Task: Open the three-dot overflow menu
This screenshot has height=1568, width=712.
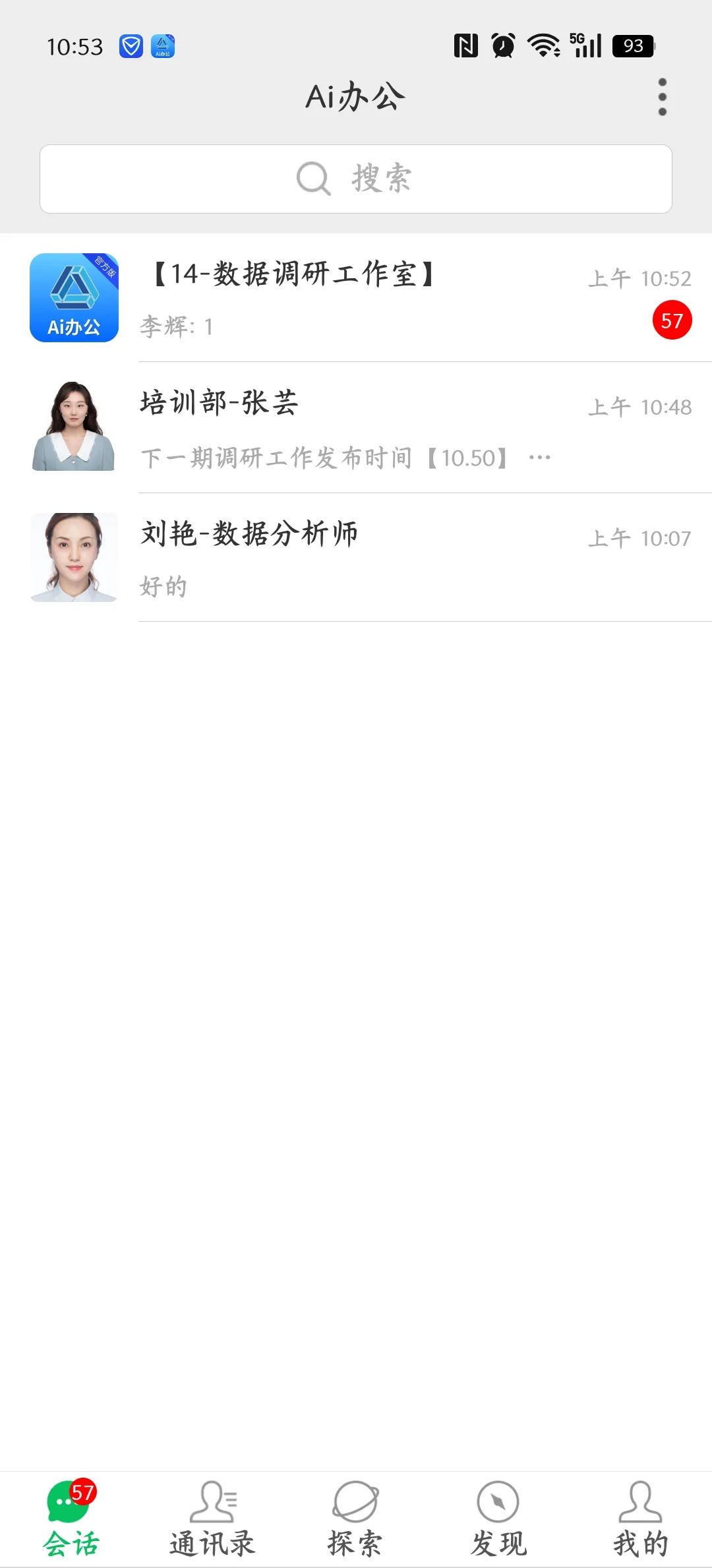Action: [662, 96]
